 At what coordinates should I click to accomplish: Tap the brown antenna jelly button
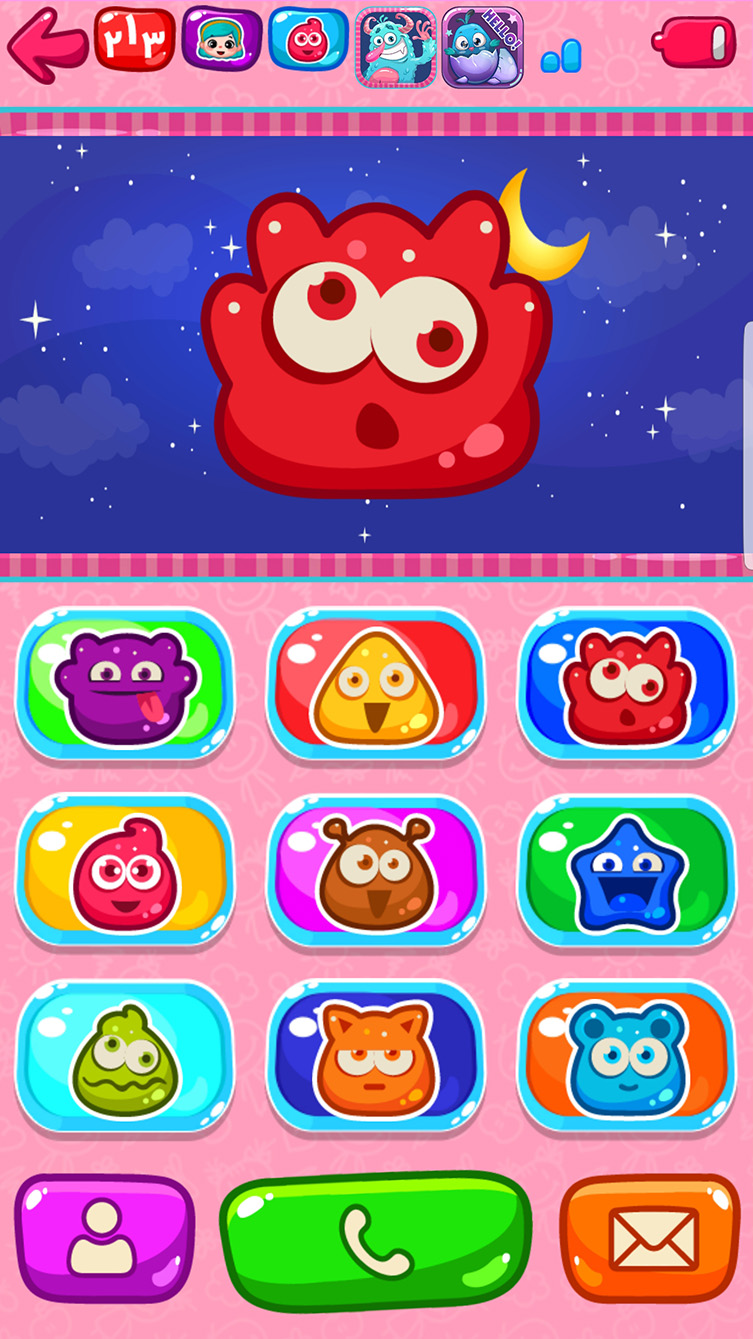(x=376, y=871)
